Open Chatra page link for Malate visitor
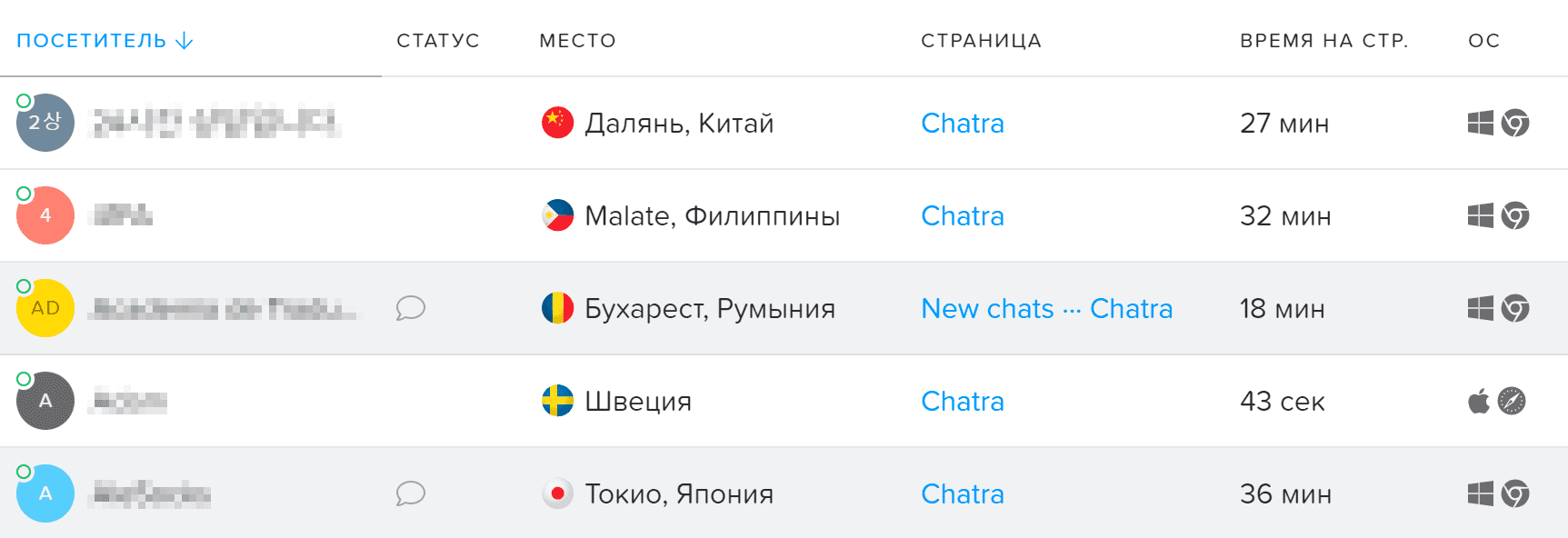 (x=962, y=215)
